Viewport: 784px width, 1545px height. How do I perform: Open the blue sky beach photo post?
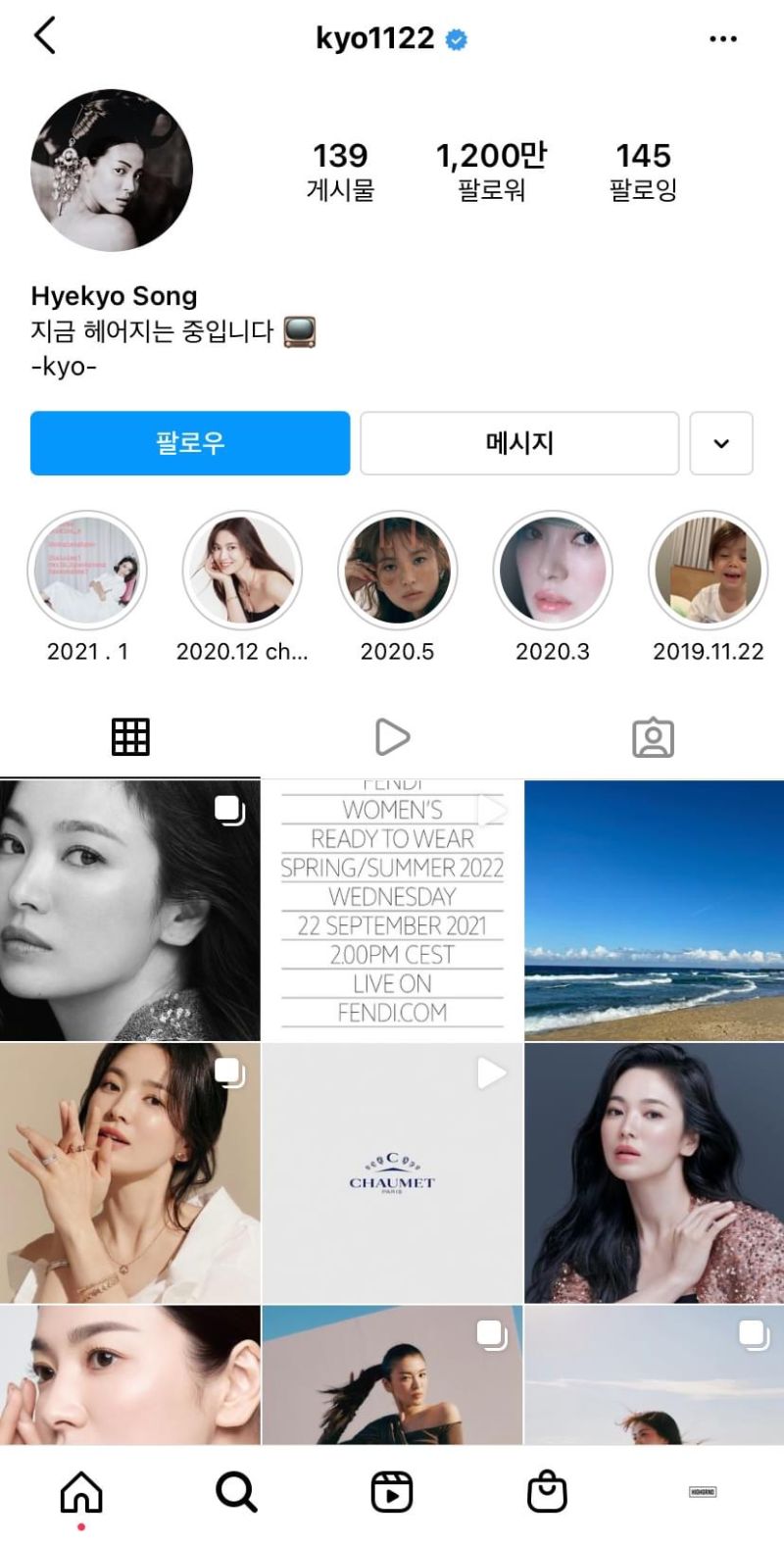click(x=654, y=910)
